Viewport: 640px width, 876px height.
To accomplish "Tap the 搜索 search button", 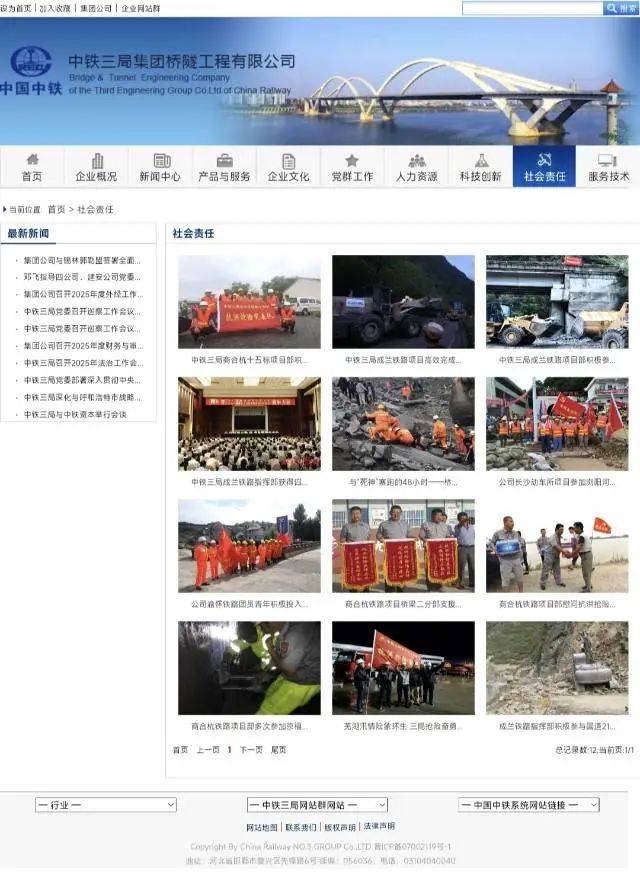I will (620, 8).
